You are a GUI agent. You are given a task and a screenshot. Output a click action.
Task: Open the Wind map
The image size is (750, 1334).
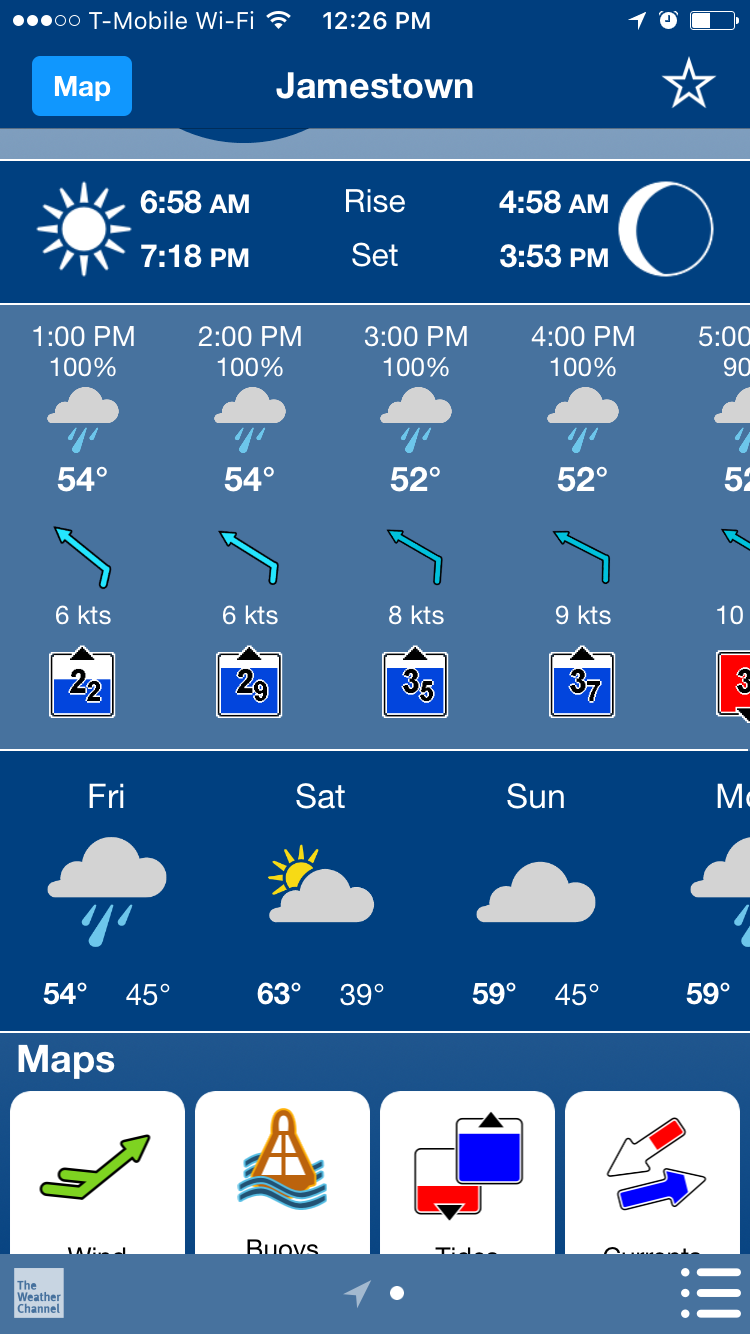click(x=97, y=1172)
